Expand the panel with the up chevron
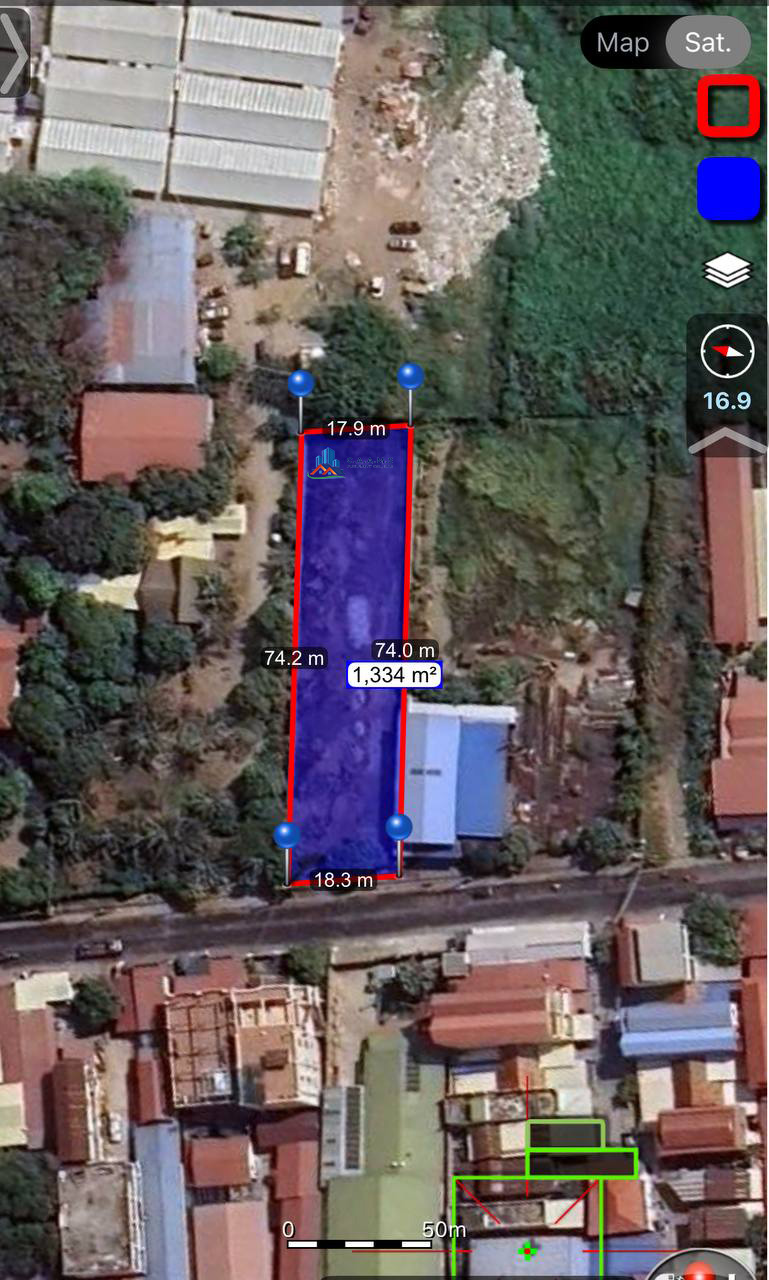 tap(727, 440)
